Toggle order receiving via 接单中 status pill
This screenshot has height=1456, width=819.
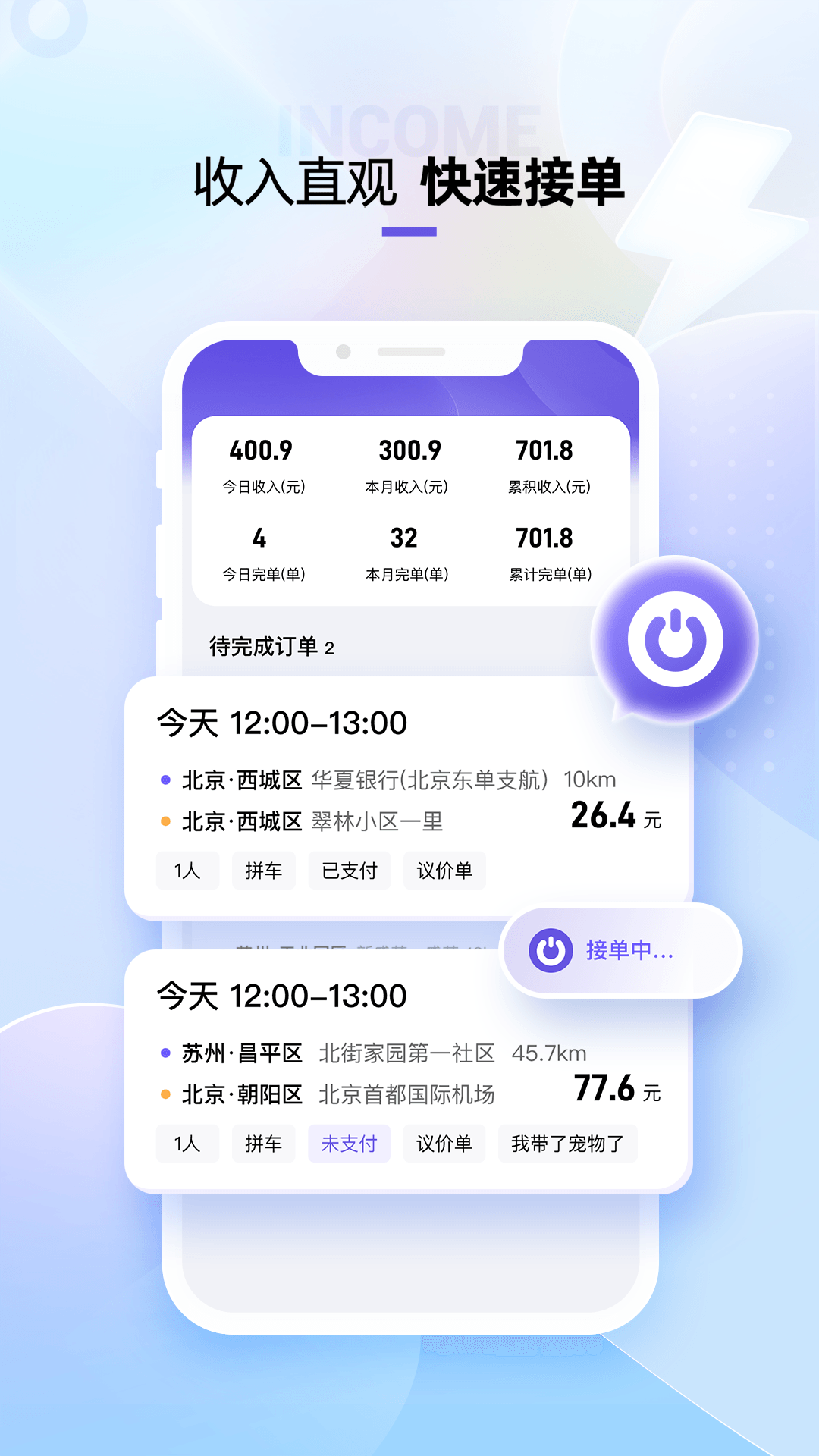tap(622, 950)
